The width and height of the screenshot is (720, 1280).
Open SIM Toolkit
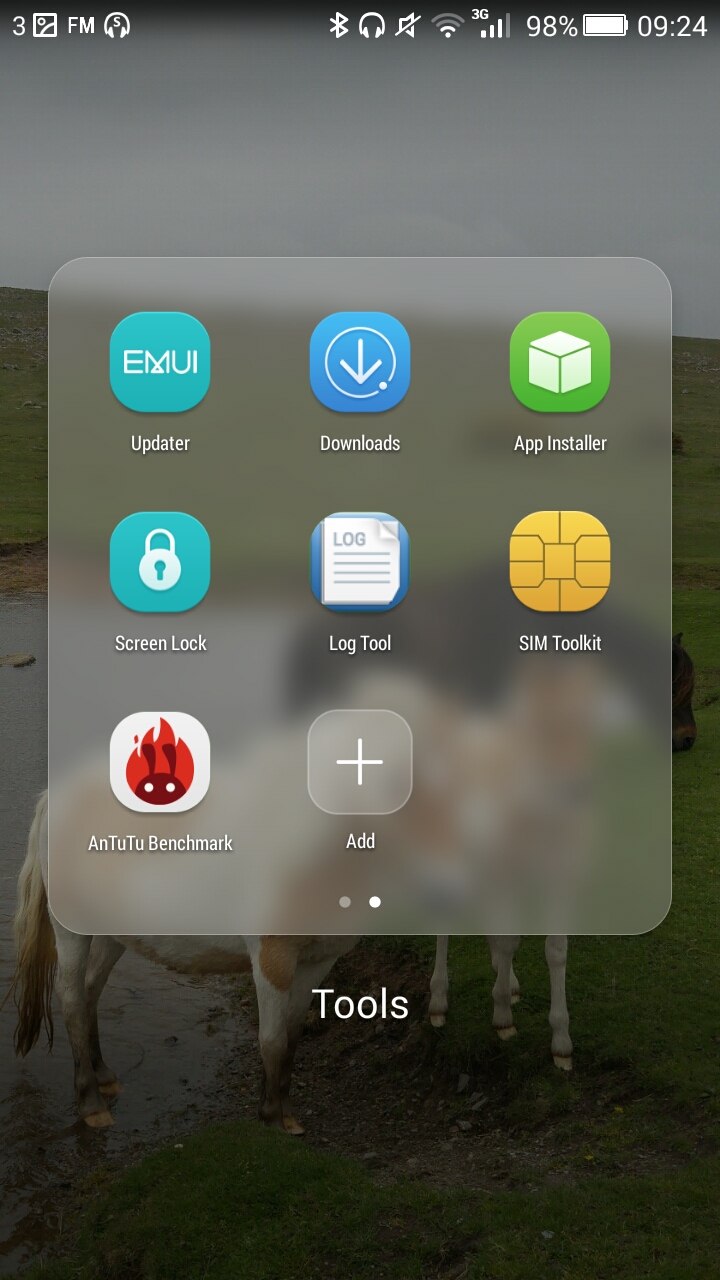[x=560, y=562]
